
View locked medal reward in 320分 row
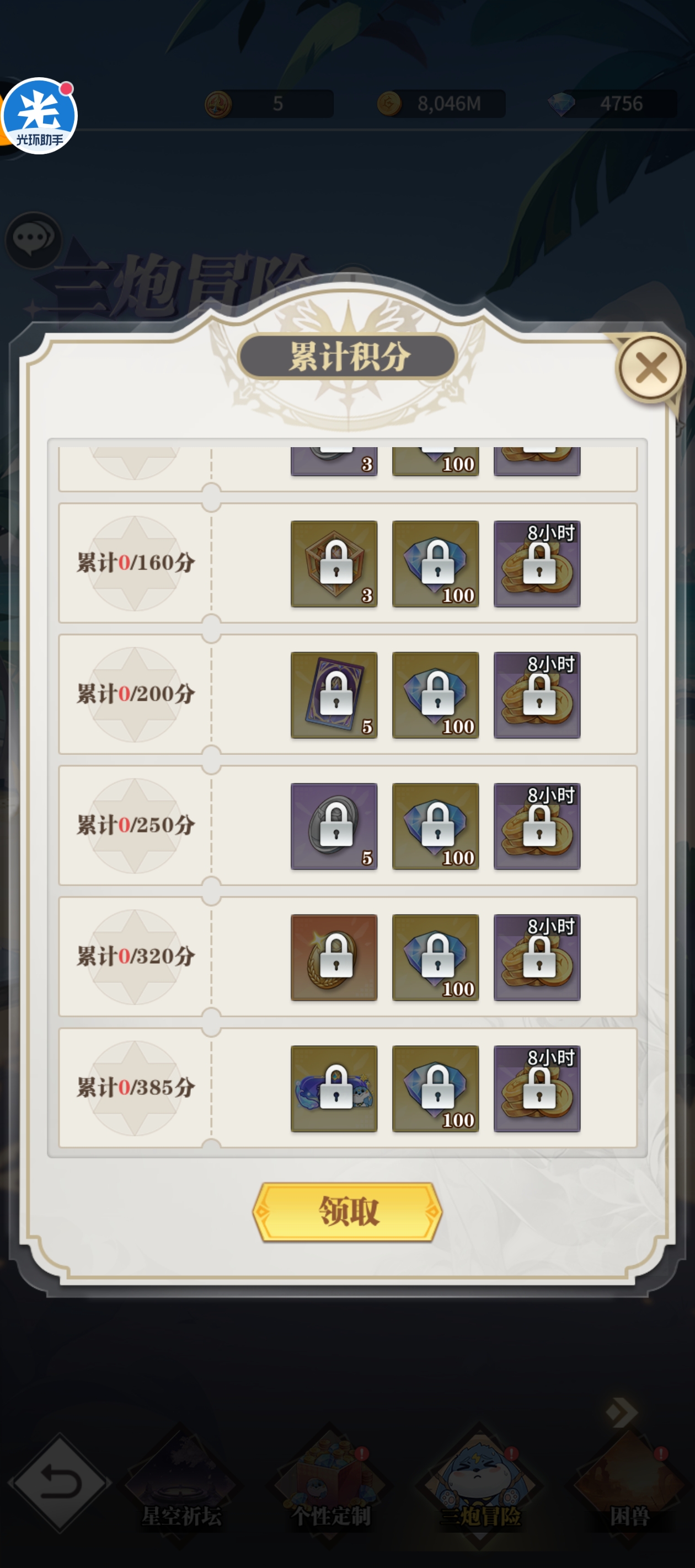(x=334, y=958)
